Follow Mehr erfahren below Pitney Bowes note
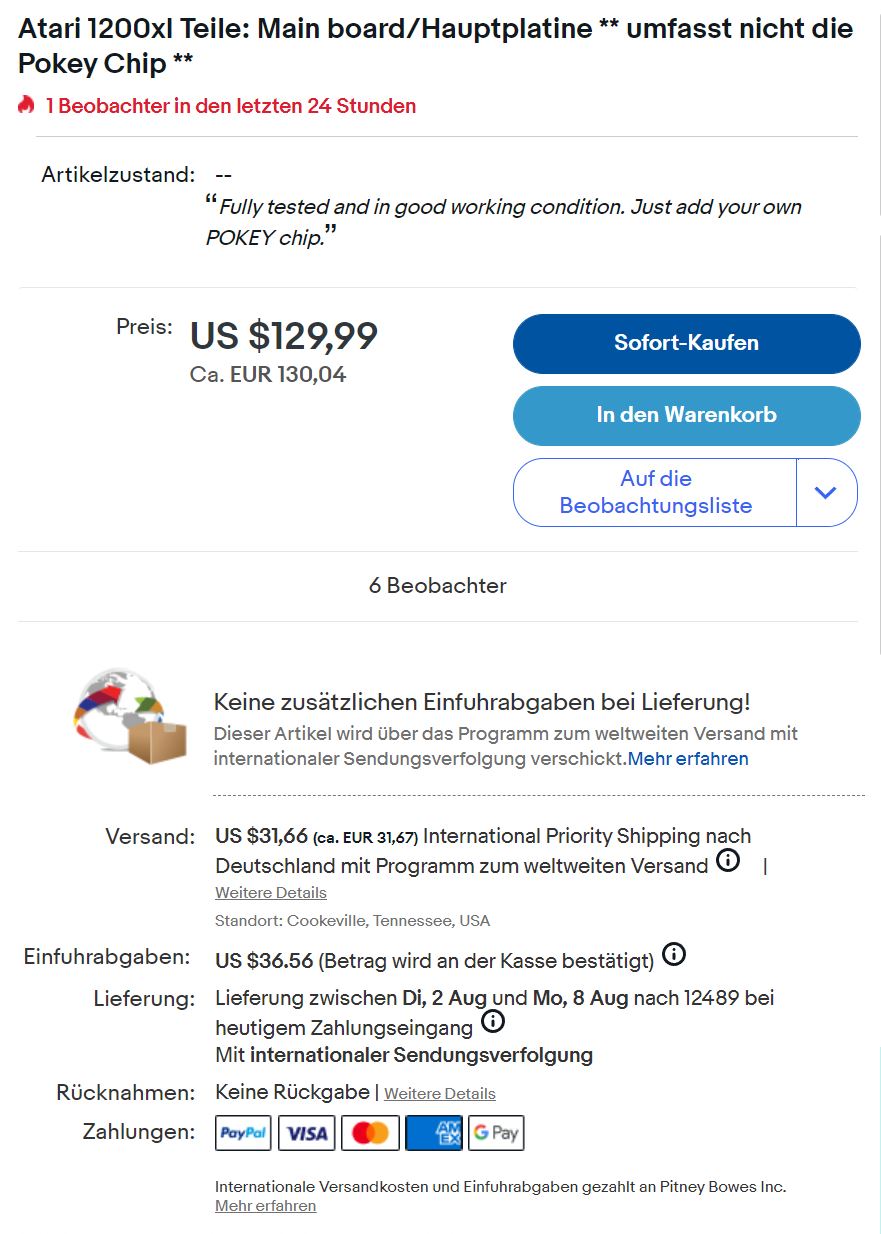881x1234 pixels. [265, 1206]
